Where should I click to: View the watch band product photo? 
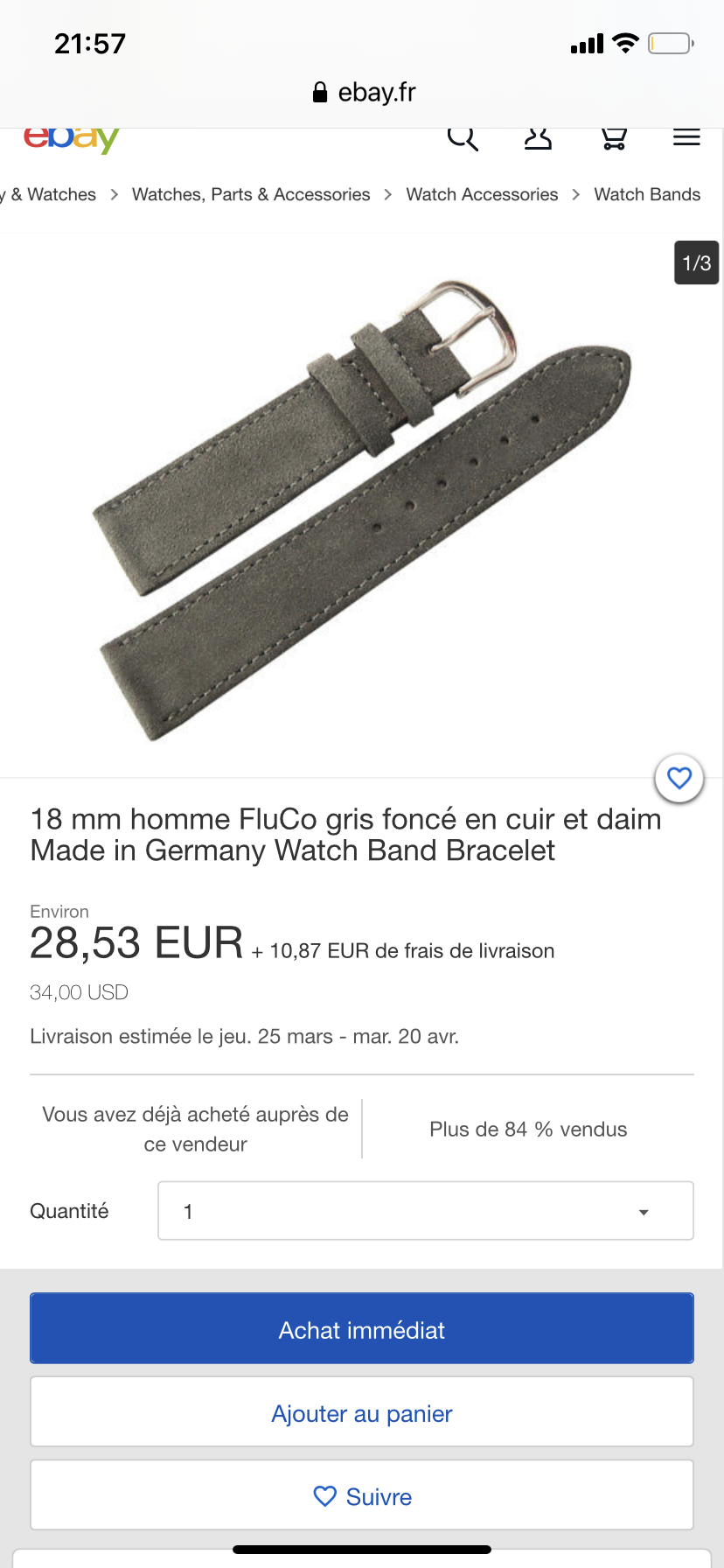pos(362,507)
